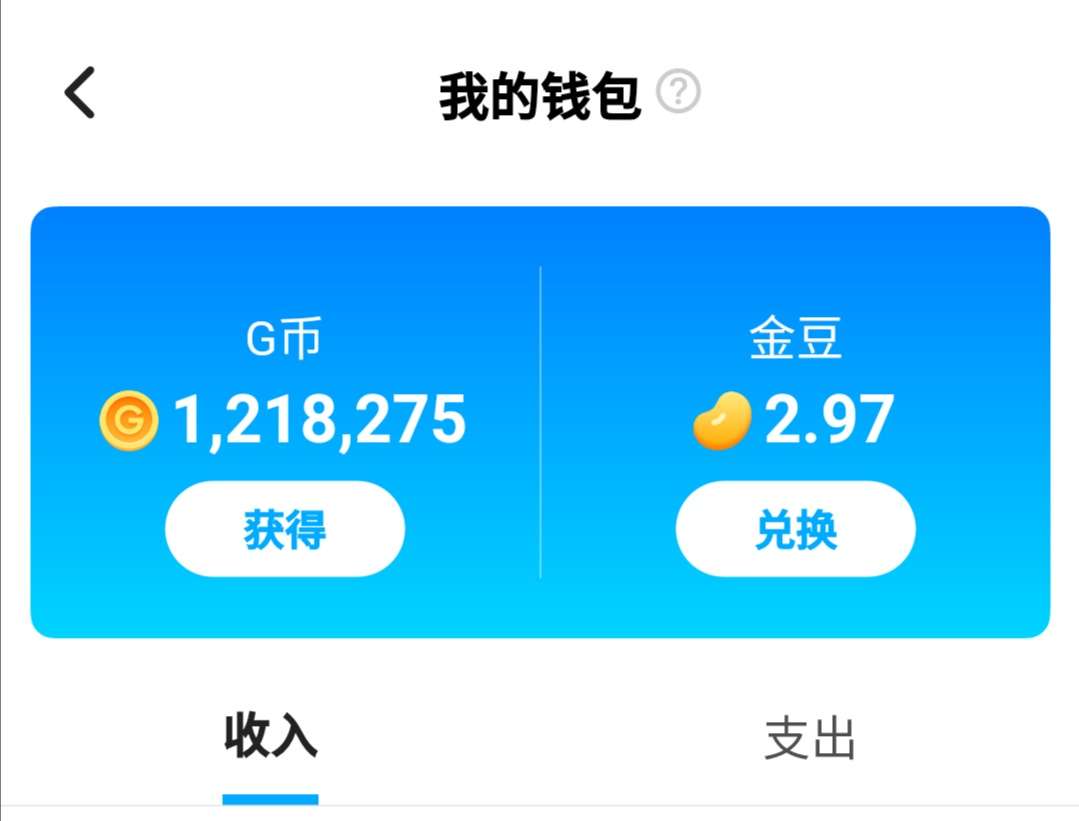
Task: Go back from My Wallet
Action: (80, 93)
